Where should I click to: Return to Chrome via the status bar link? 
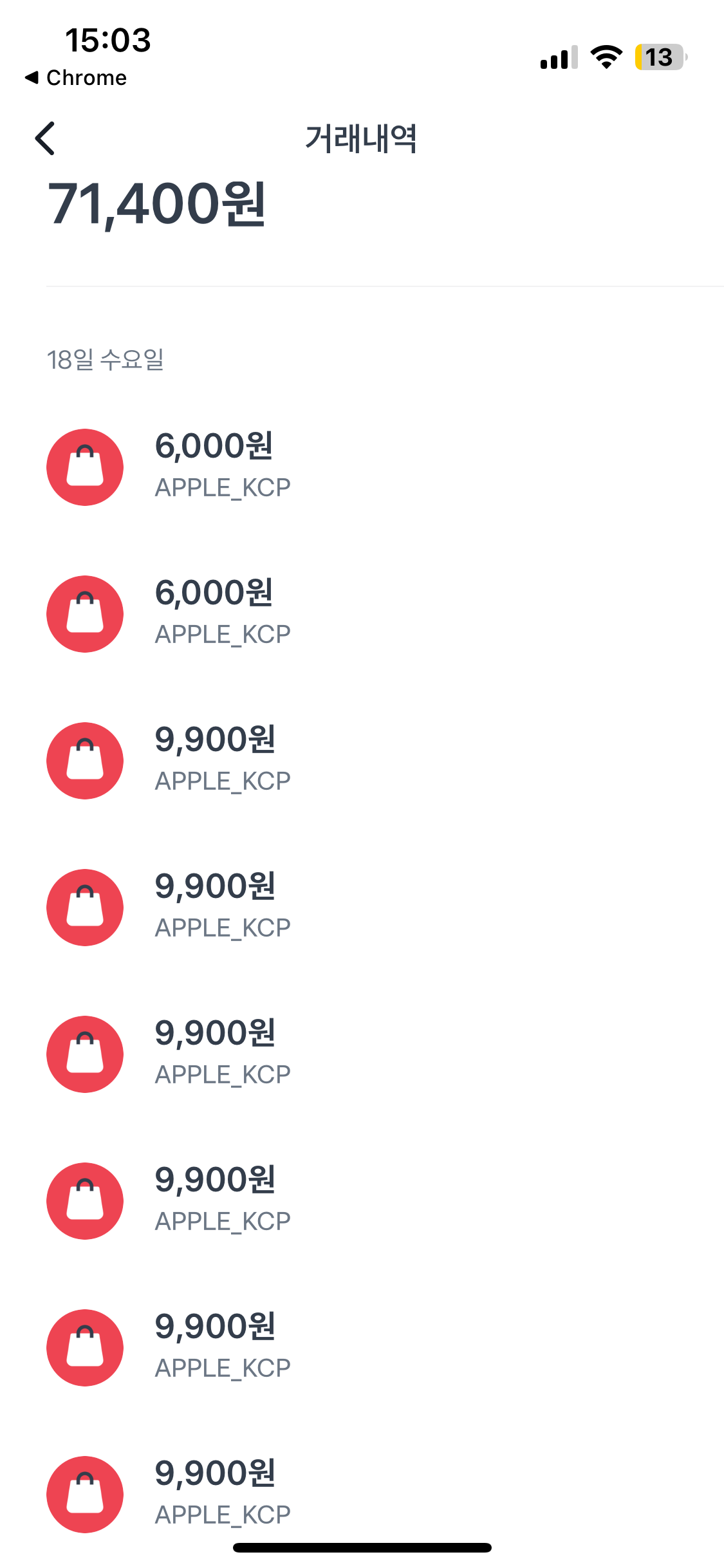(x=76, y=78)
